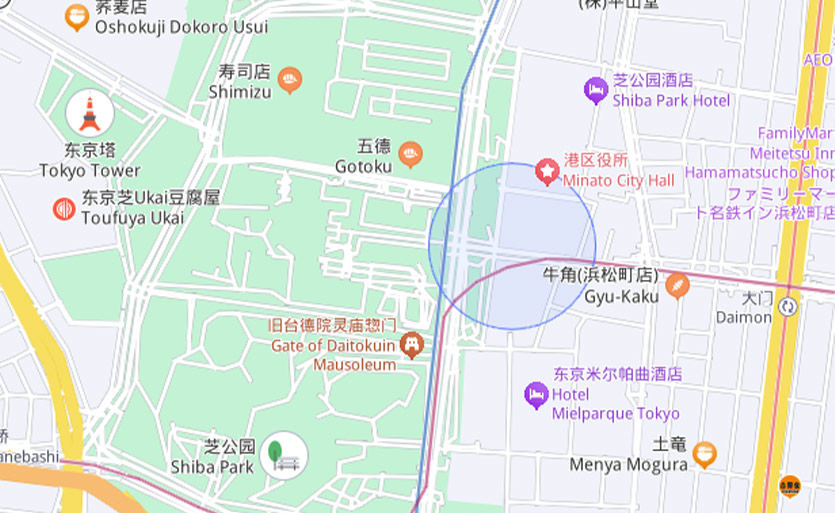The image size is (835, 513).
Task: Open the Toufuya Ukai restaurant pin
Action: (64, 208)
